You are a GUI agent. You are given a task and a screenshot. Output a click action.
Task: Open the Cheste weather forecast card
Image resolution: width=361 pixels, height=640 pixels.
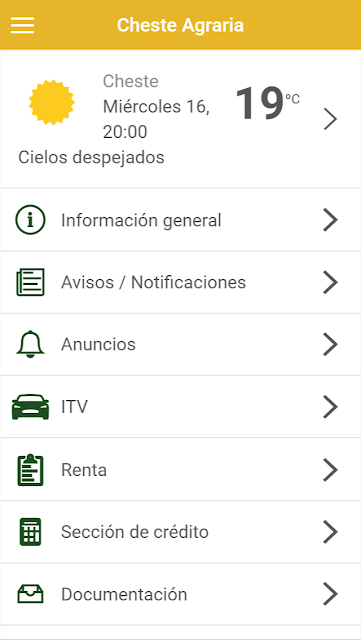click(x=180, y=119)
